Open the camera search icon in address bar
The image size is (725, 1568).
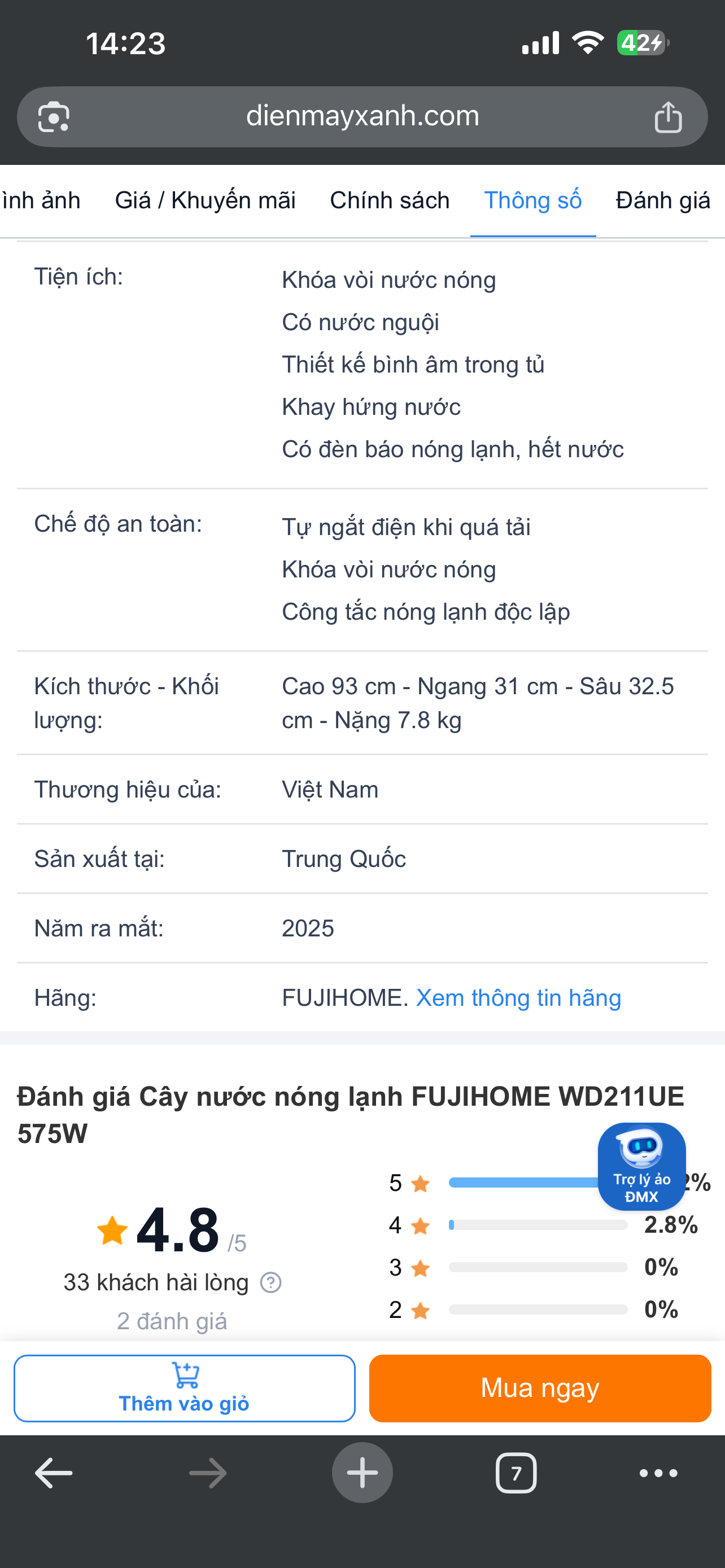(x=54, y=117)
